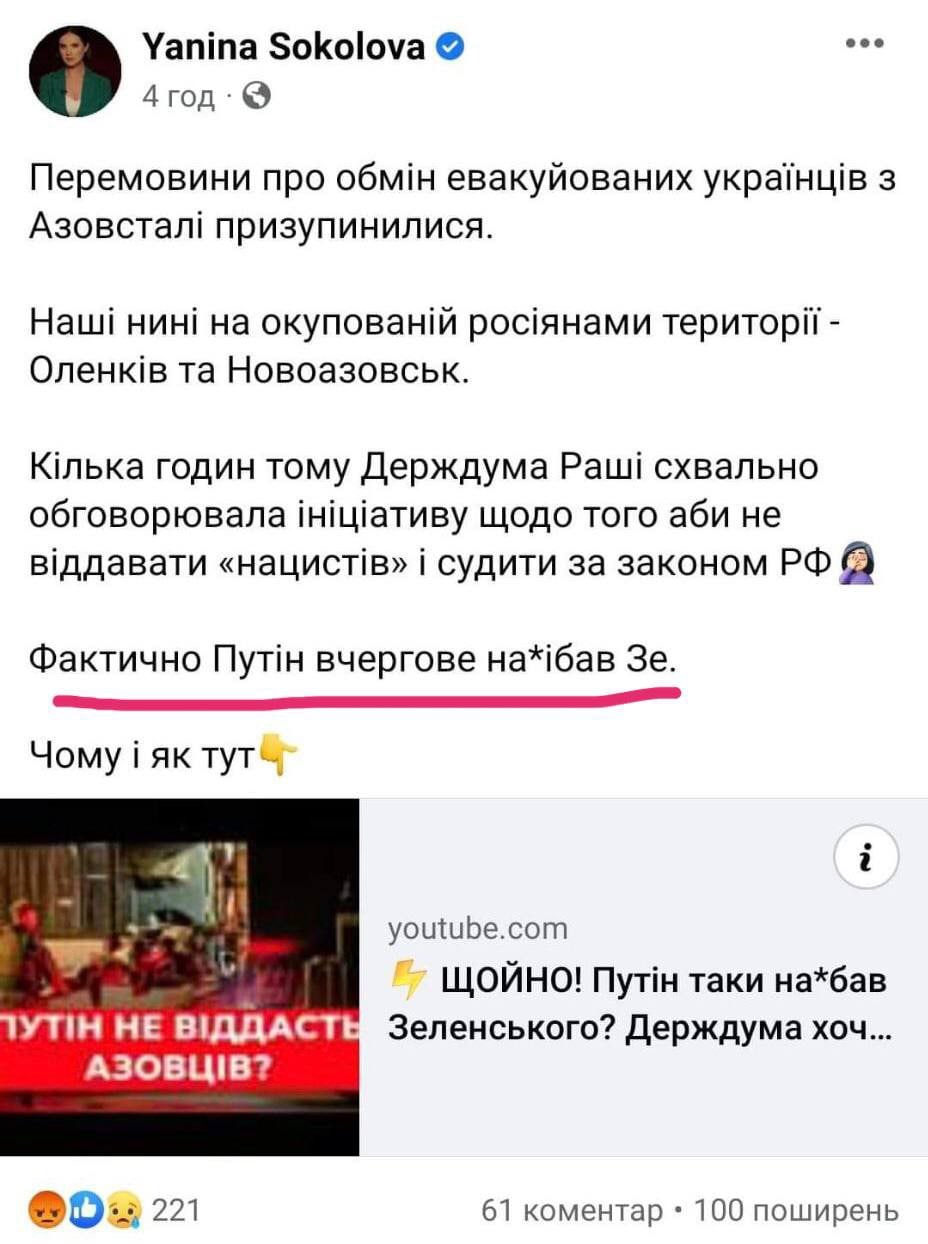This screenshot has width=928, height=1244.
Task: Tap the info icon on link preview
Action: pos(866,857)
